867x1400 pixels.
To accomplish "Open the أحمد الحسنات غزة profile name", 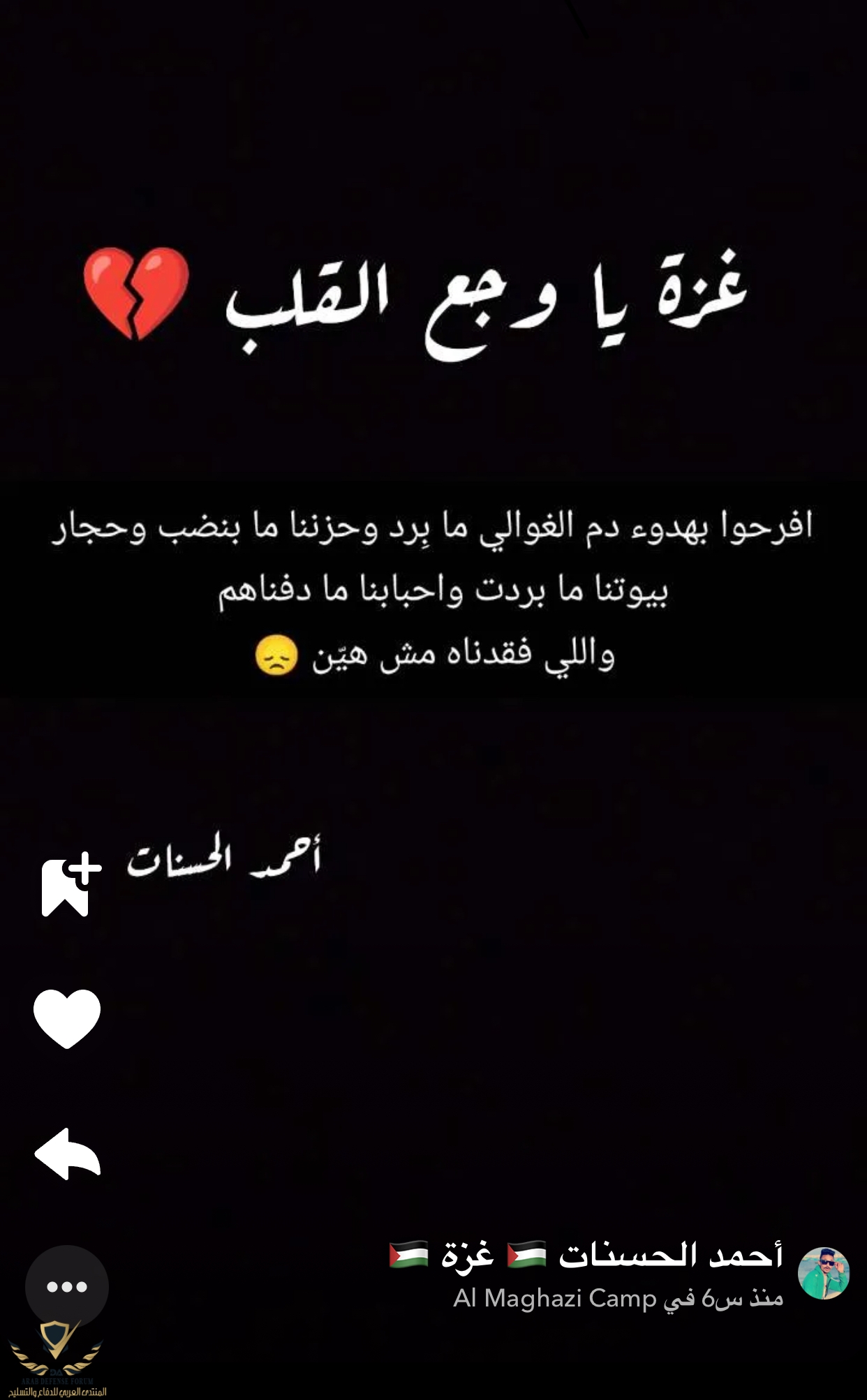I will (x=586, y=1255).
